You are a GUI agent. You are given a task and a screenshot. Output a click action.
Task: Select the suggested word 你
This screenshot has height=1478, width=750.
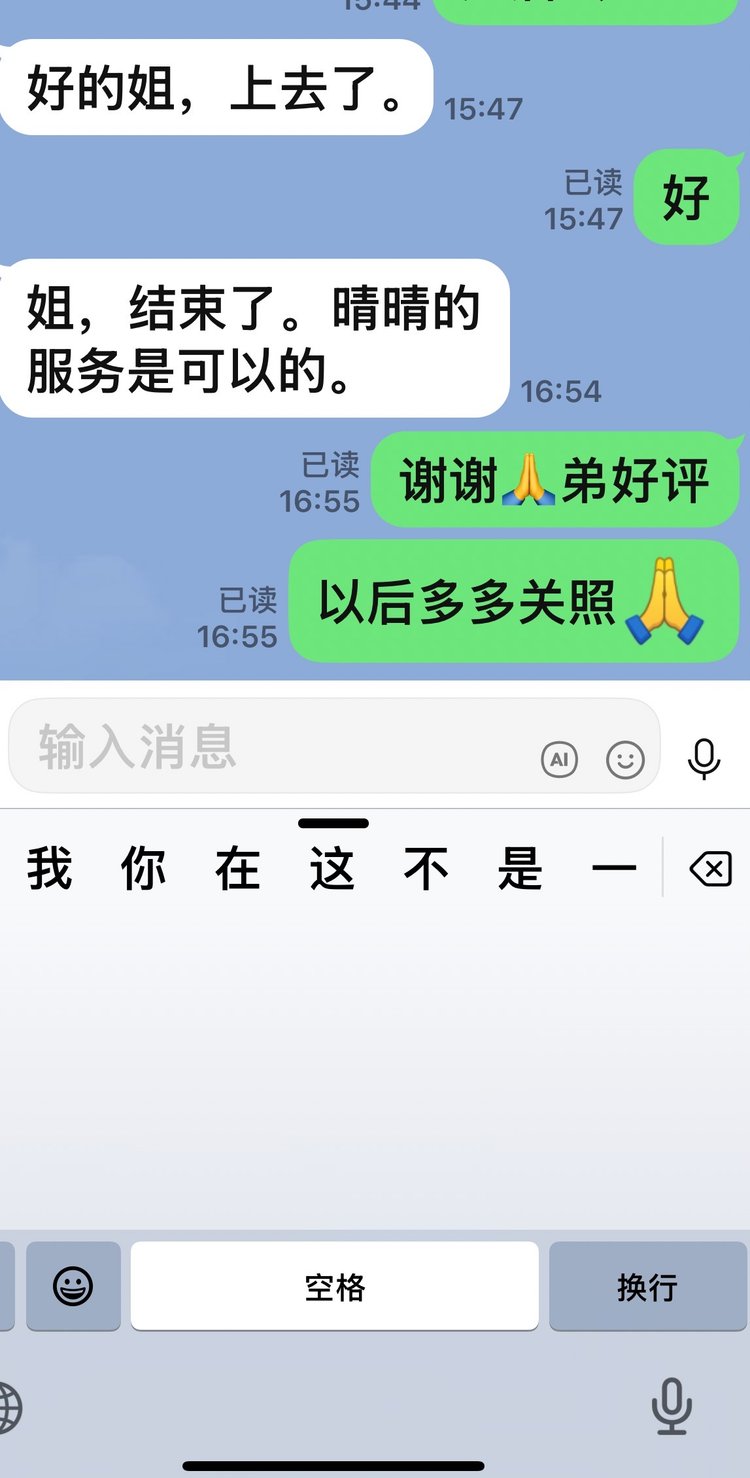[x=143, y=868]
